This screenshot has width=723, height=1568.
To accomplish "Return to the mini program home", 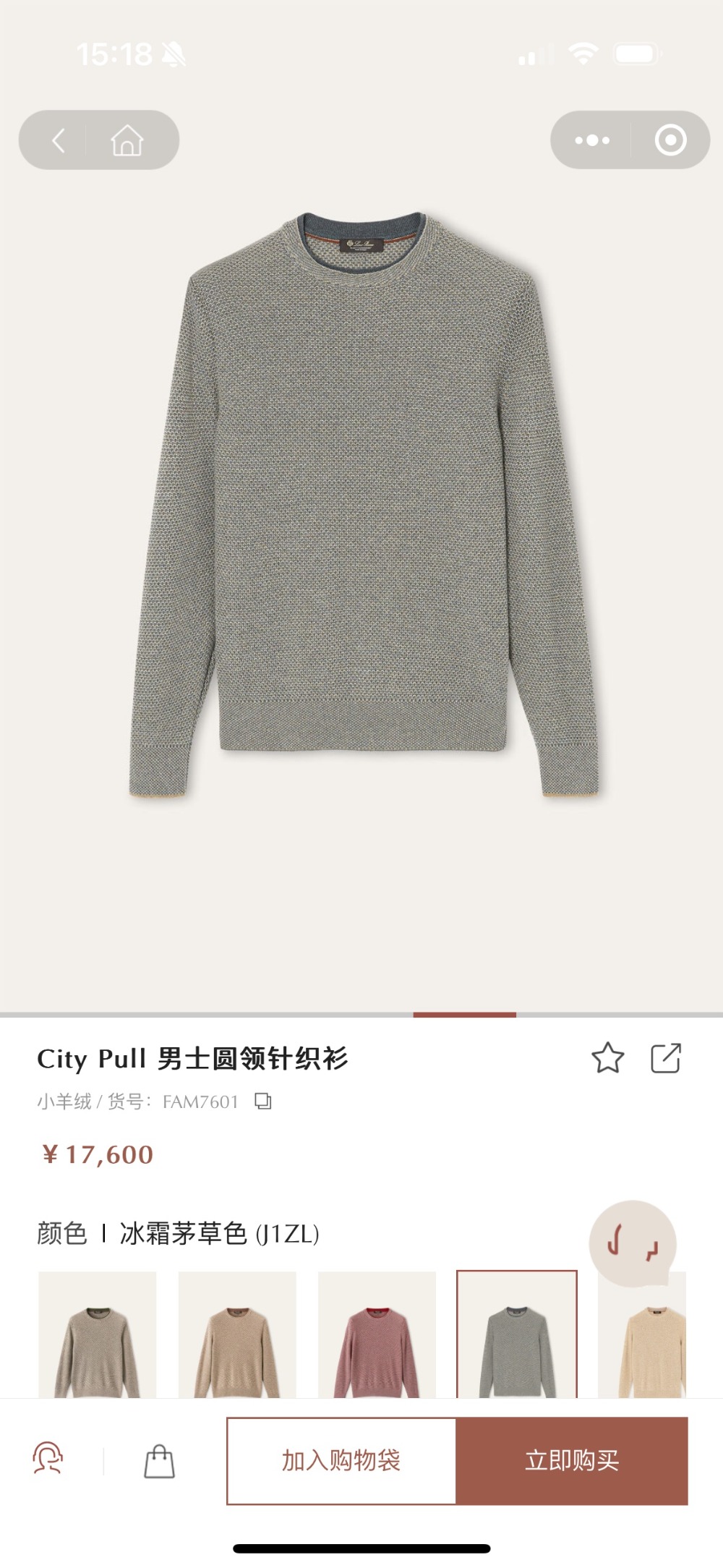I will pos(127,140).
